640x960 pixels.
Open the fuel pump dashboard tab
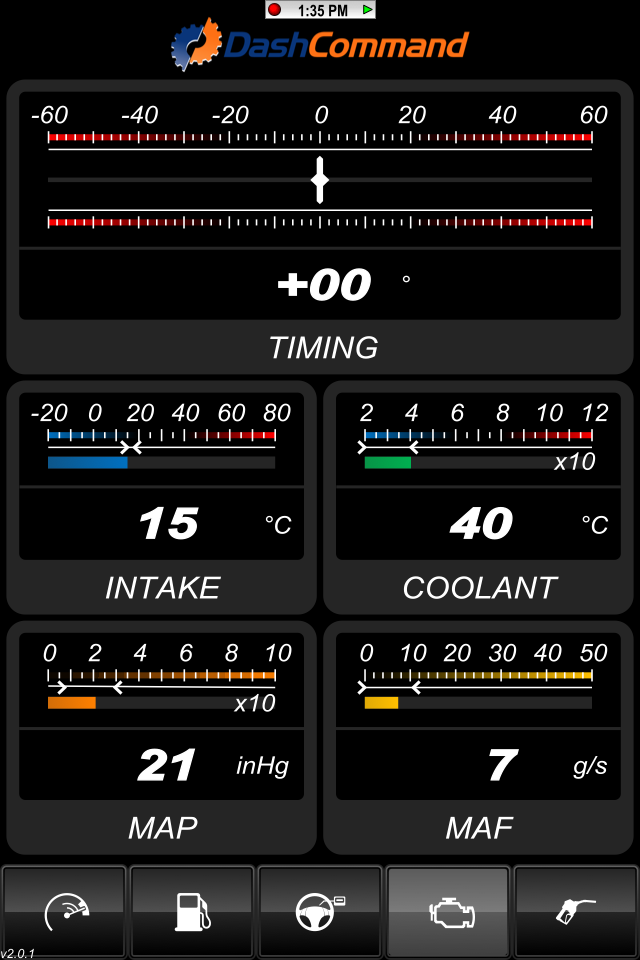pyautogui.click(x=192, y=911)
